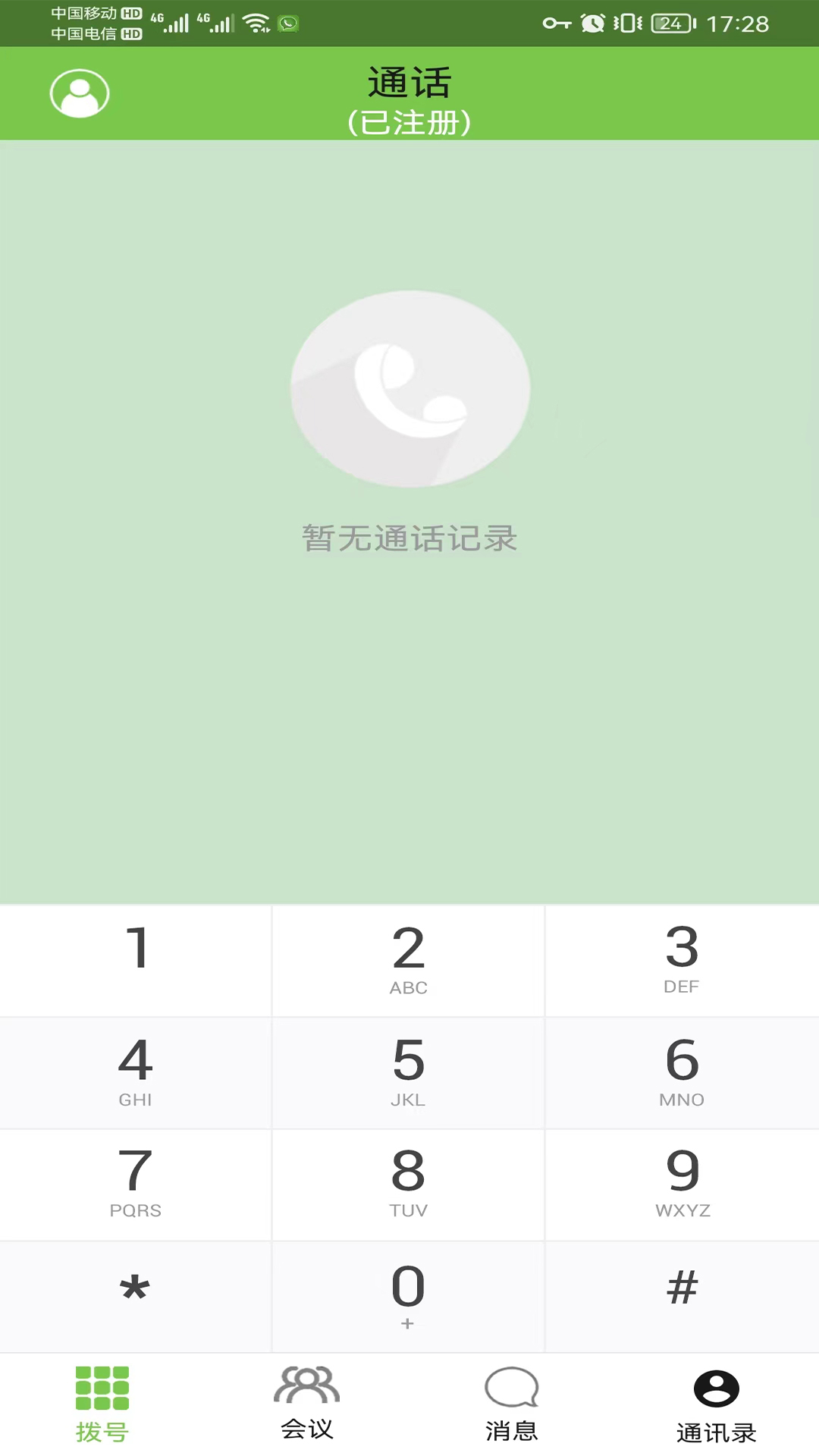Open the 消息 messages tab
The height and width of the screenshot is (1456, 819).
click(512, 1404)
